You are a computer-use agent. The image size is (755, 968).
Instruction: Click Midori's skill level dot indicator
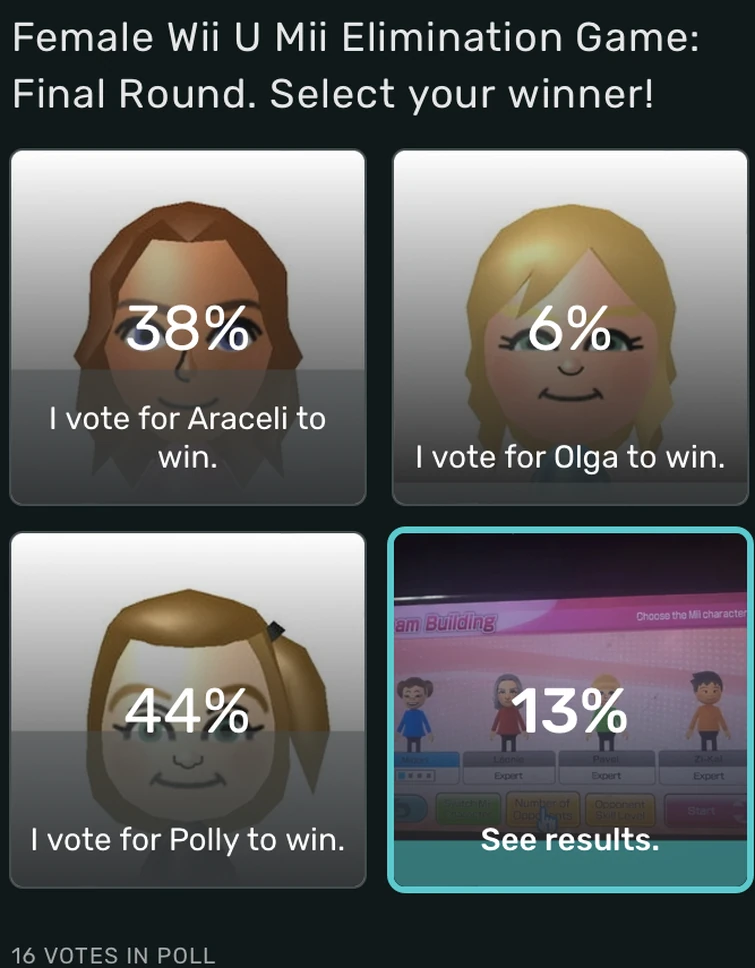(414, 773)
